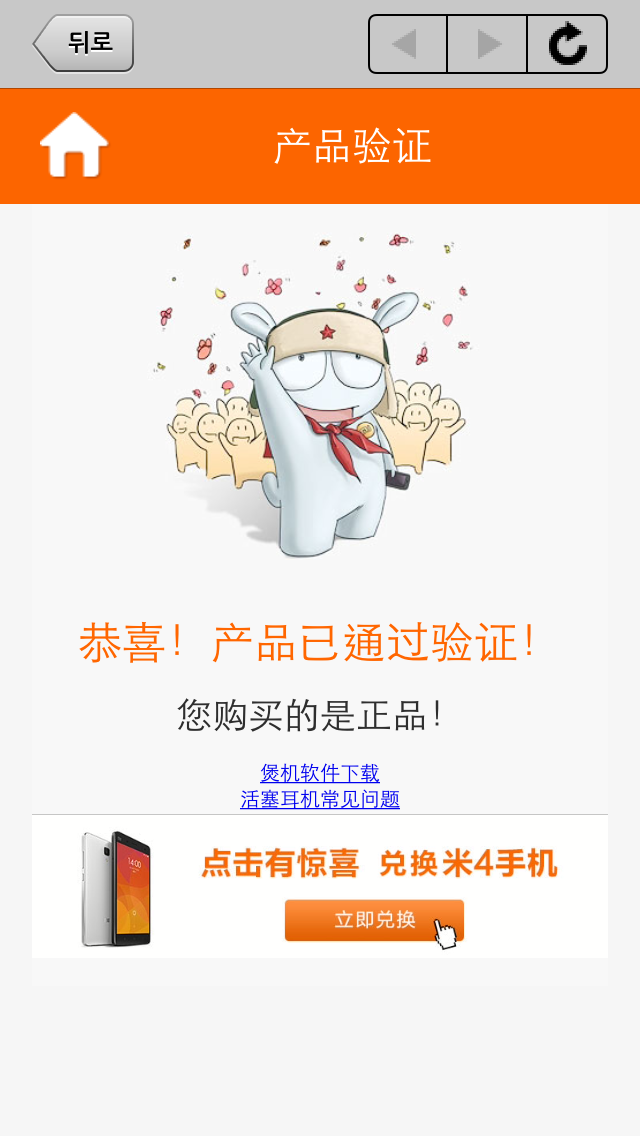Screen dimensions: 640x1136
Task: Go to previous page in browser
Action: pos(407,44)
